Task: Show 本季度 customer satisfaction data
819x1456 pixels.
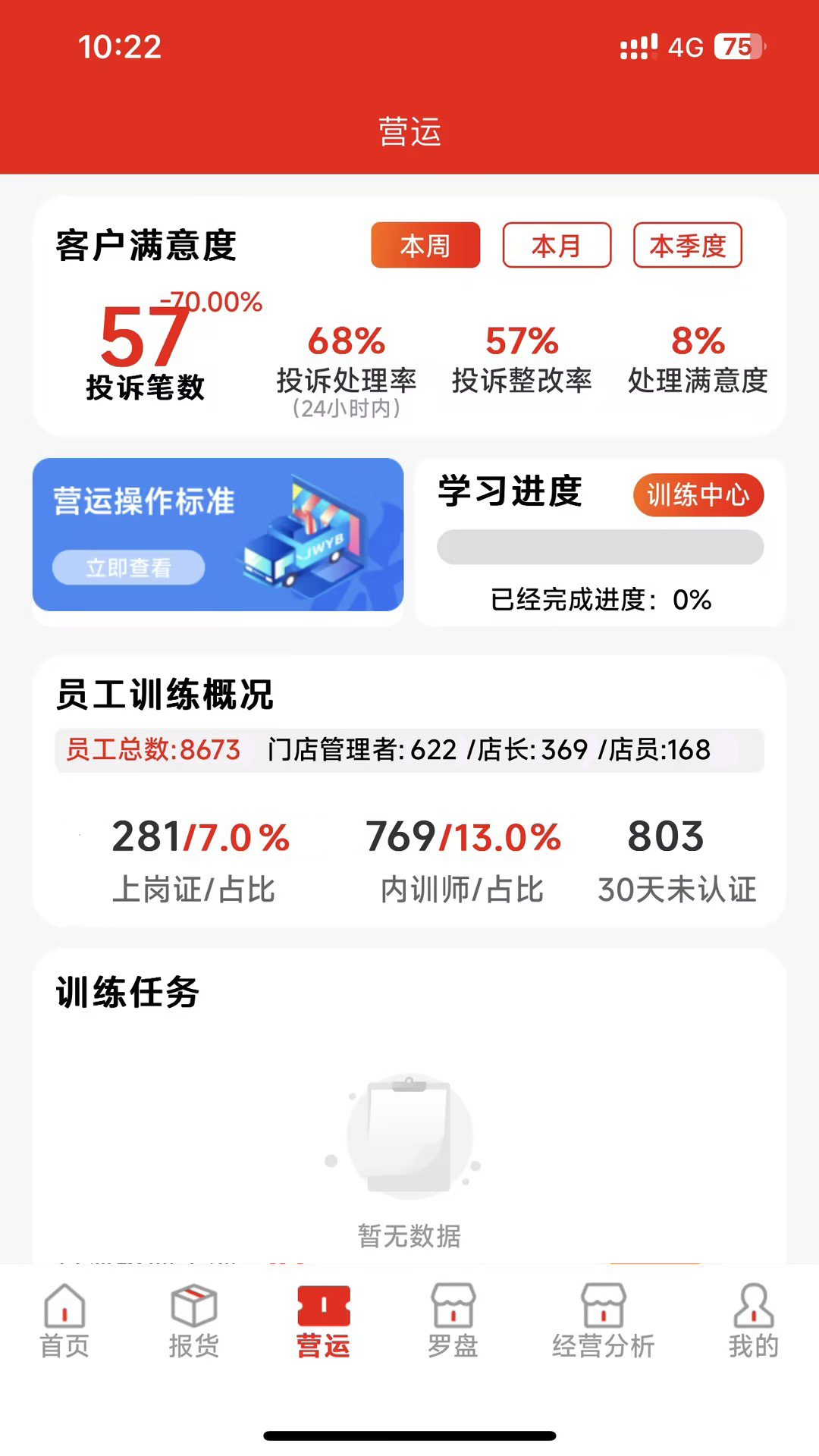Action: point(687,245)
